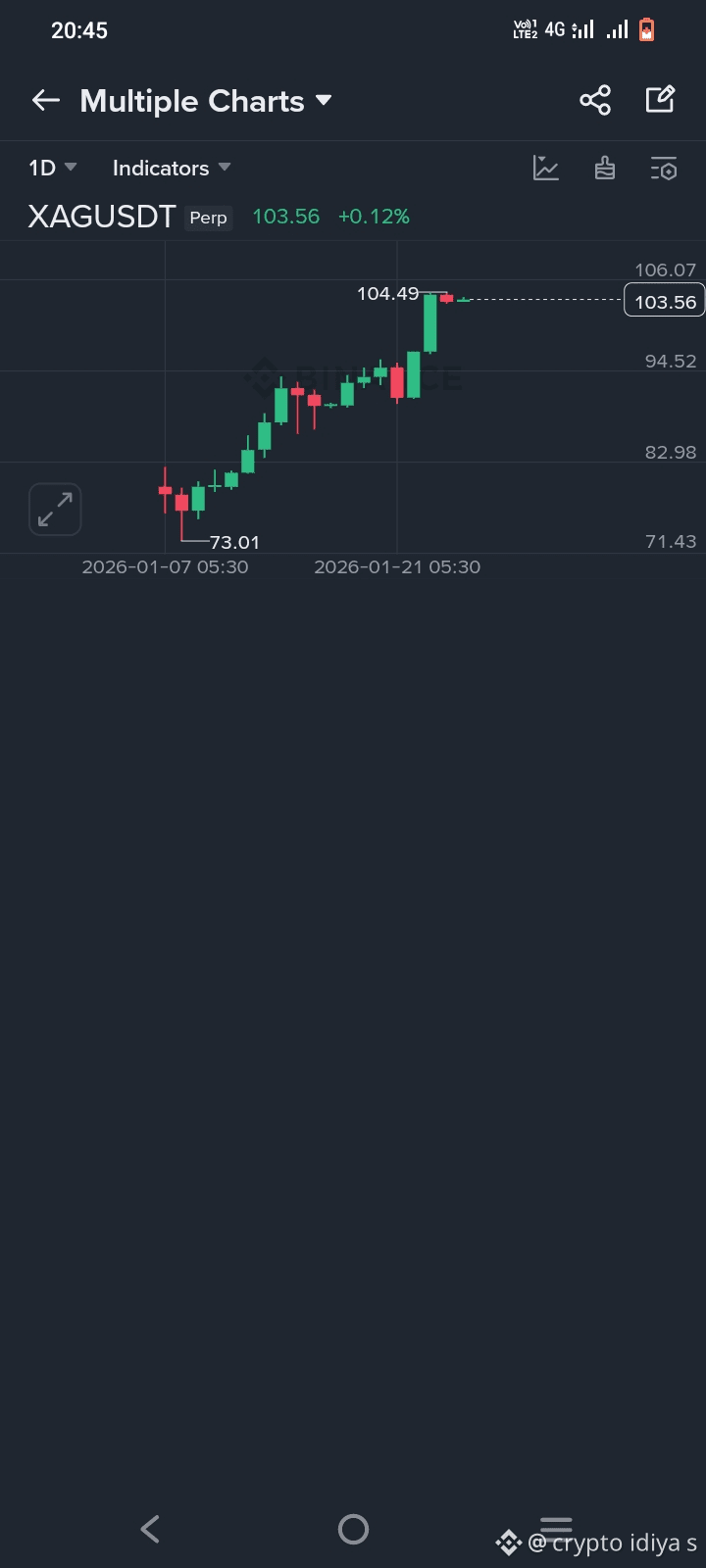The height and width of the screenshot is (1568, 706).
Task: Tap the system home button
Action: point(353,1529)
